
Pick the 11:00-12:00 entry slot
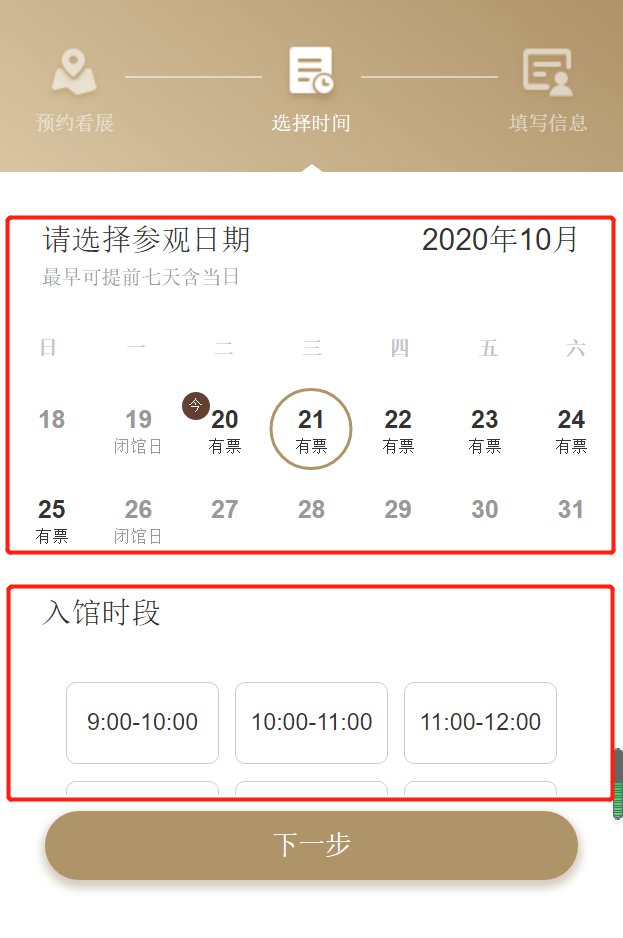click(x=480, y=722)
